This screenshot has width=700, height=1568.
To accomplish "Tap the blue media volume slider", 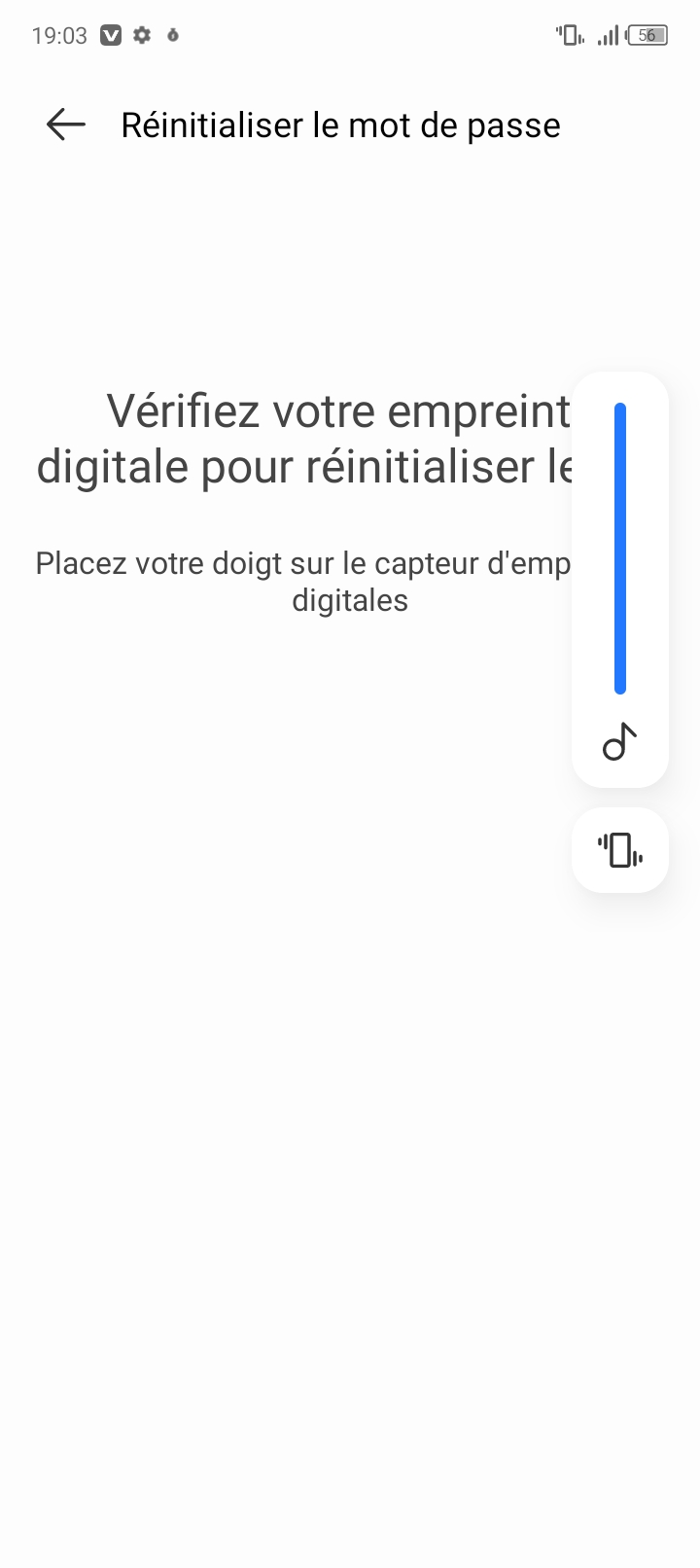I will (x=620, y=548).
